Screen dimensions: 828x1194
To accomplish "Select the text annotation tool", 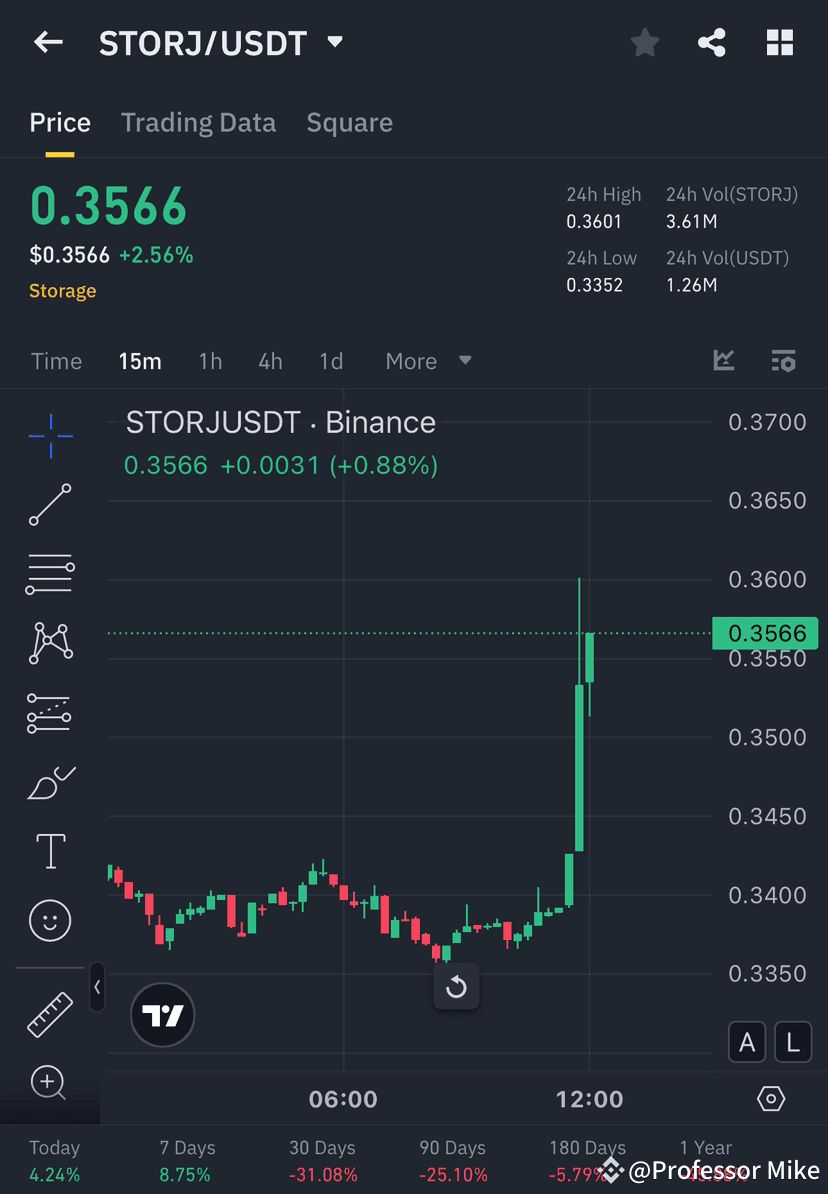I will pyautogui.click(x=49, y=851).
